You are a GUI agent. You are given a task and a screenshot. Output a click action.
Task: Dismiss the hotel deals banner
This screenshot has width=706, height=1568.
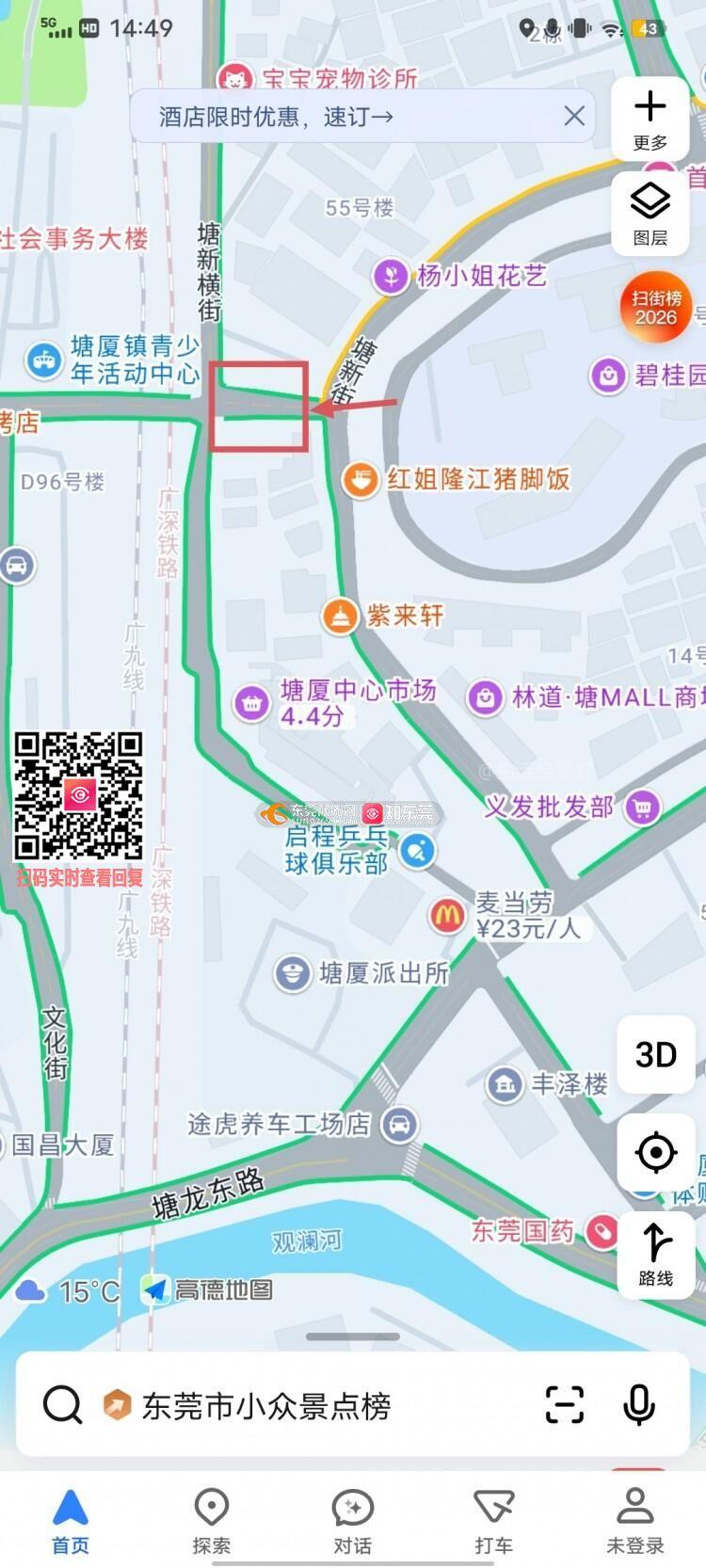pos(574,116)
